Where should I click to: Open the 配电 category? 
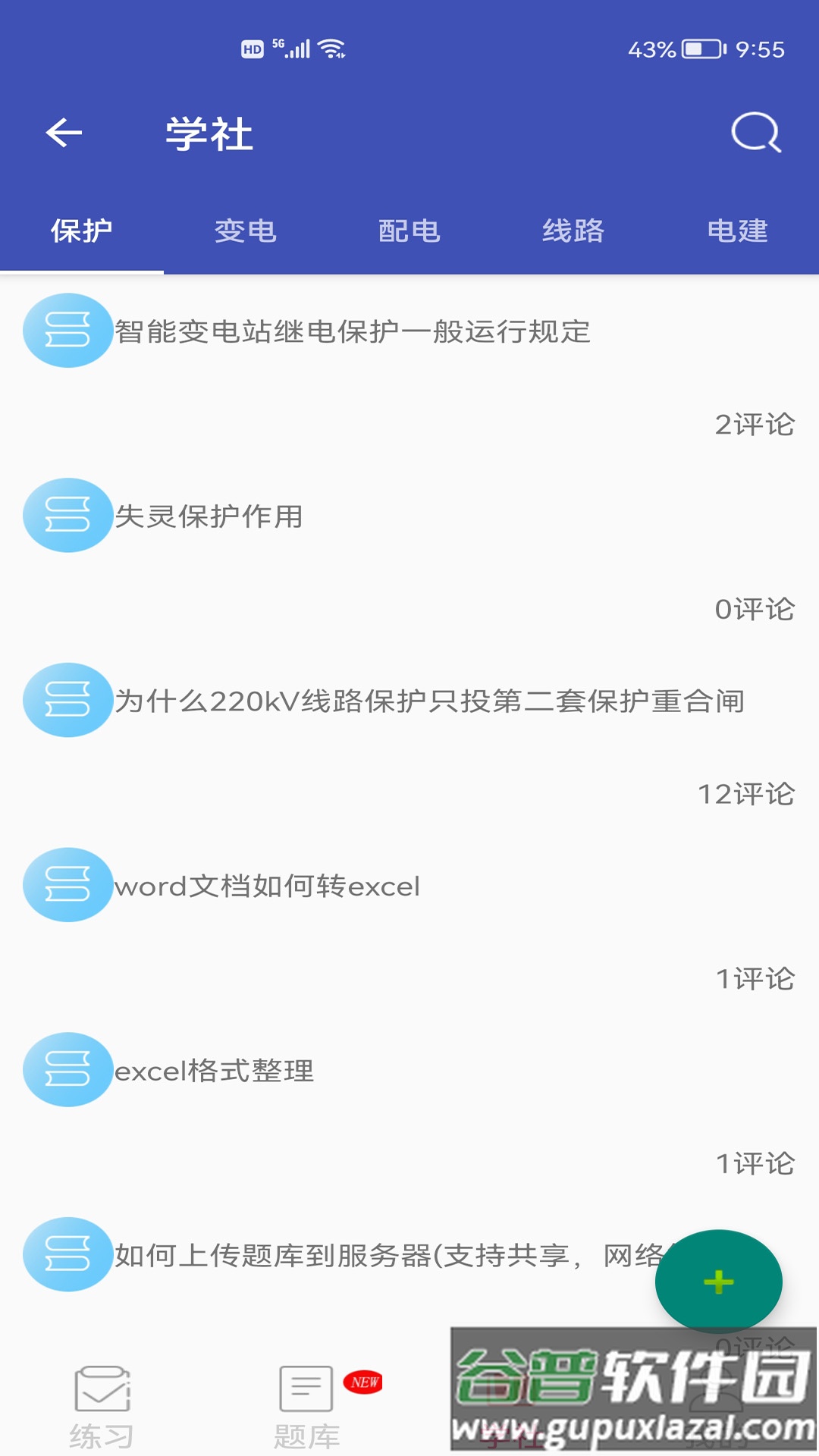[409, 231]
